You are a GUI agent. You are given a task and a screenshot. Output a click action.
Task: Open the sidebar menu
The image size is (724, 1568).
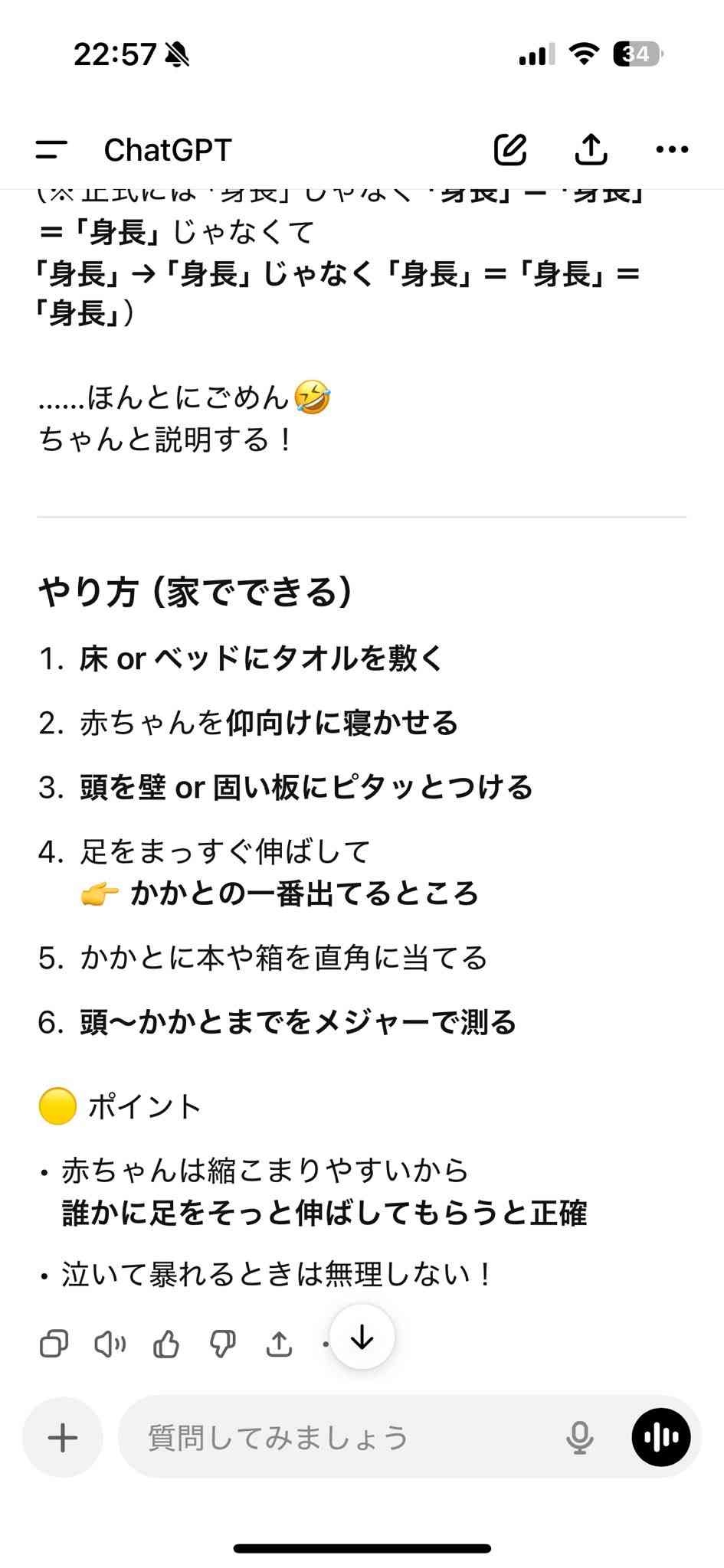pyautogui.click(x=52, y=149)
